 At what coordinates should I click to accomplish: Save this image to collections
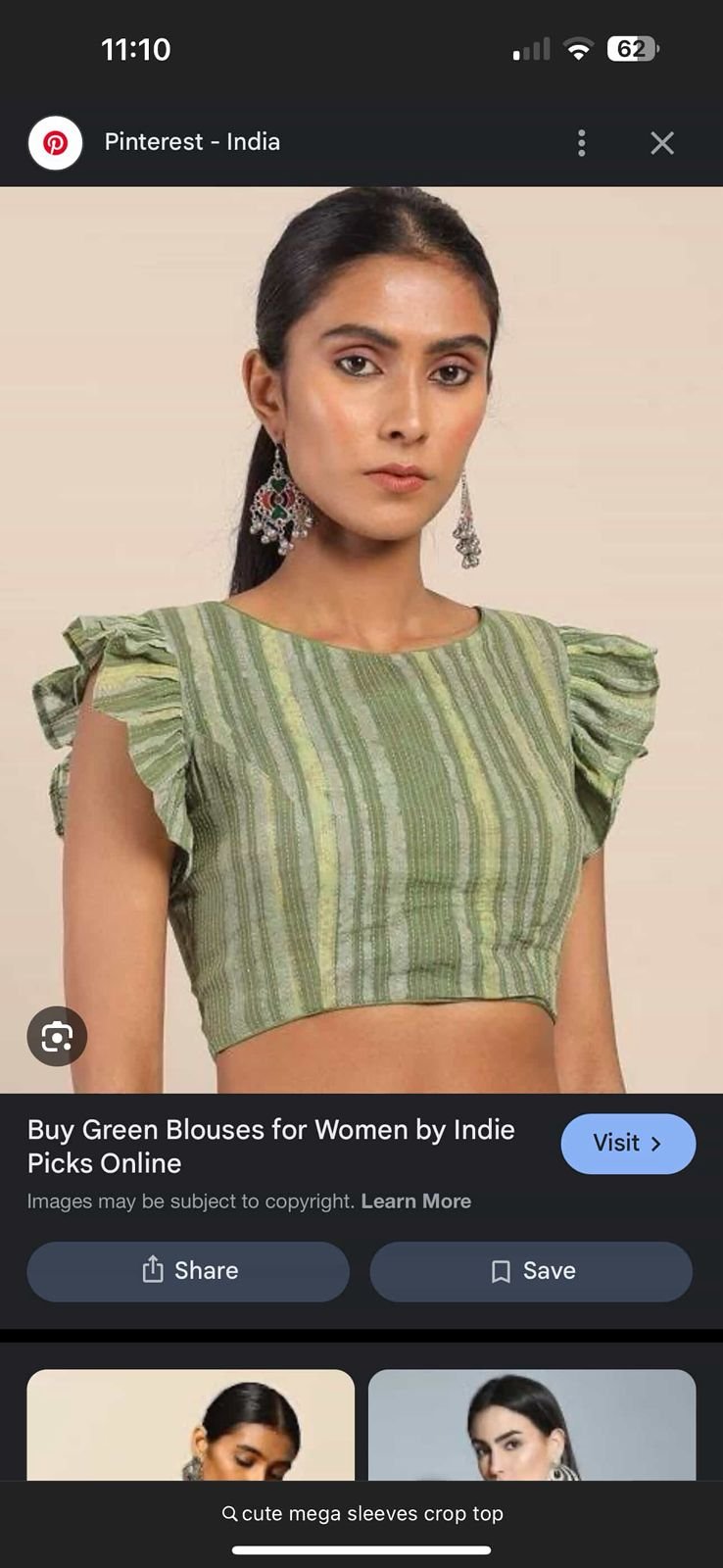pyautogui.click(x=531, y=1271)
